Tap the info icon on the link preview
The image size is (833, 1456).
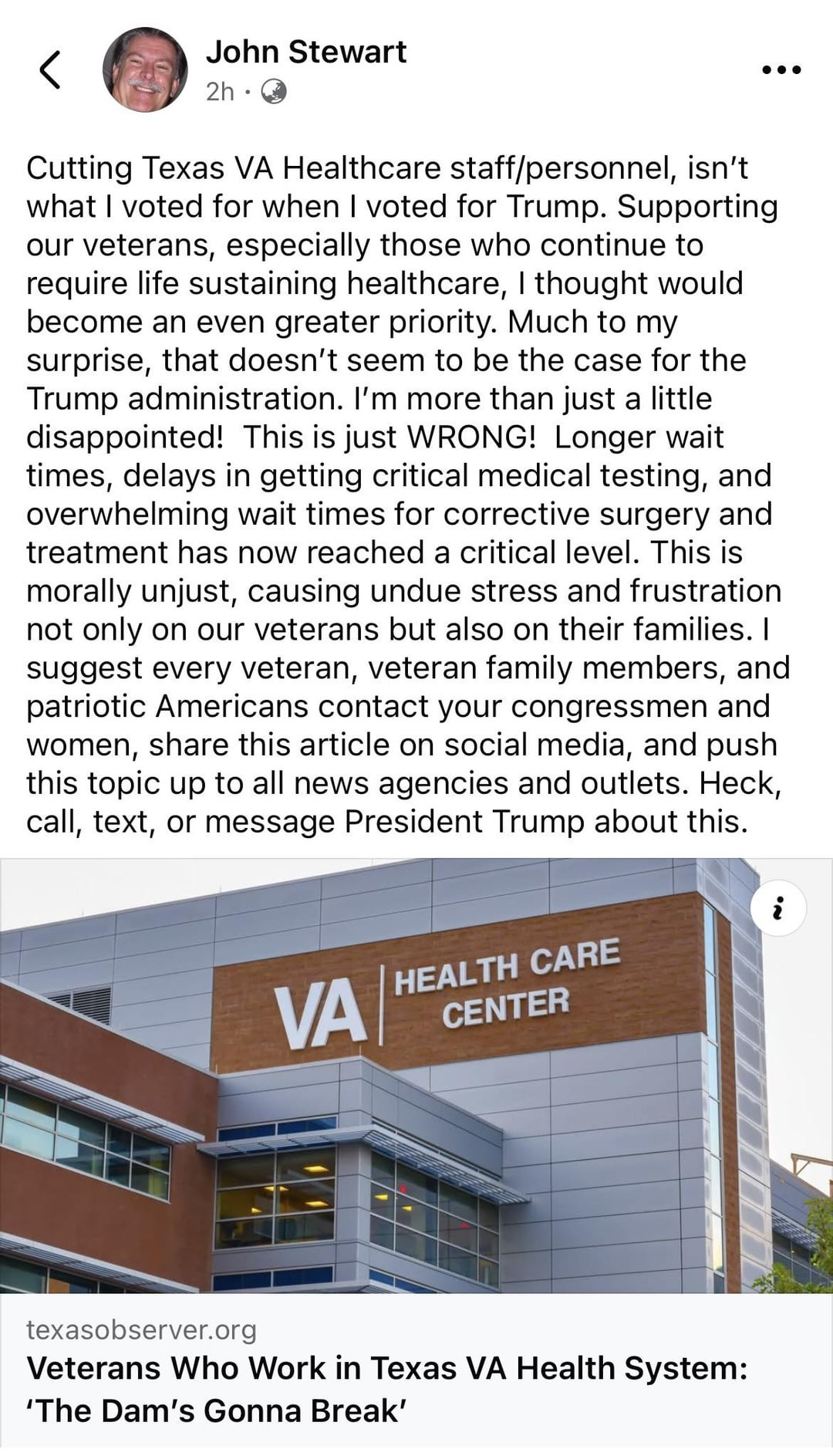point(778,908)
